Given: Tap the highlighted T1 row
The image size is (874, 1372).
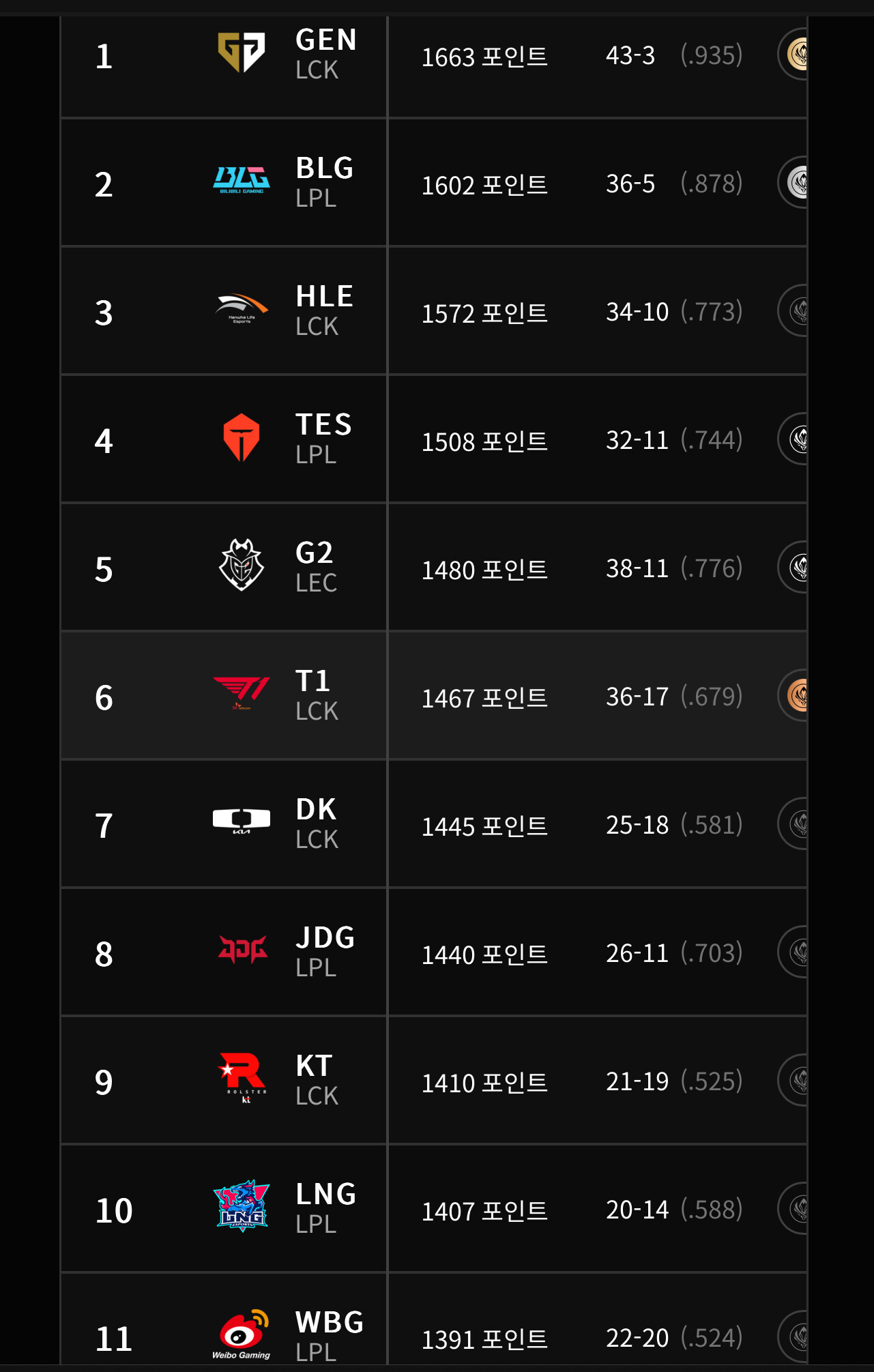Looking at the screenshot, I should pos(434,695).
